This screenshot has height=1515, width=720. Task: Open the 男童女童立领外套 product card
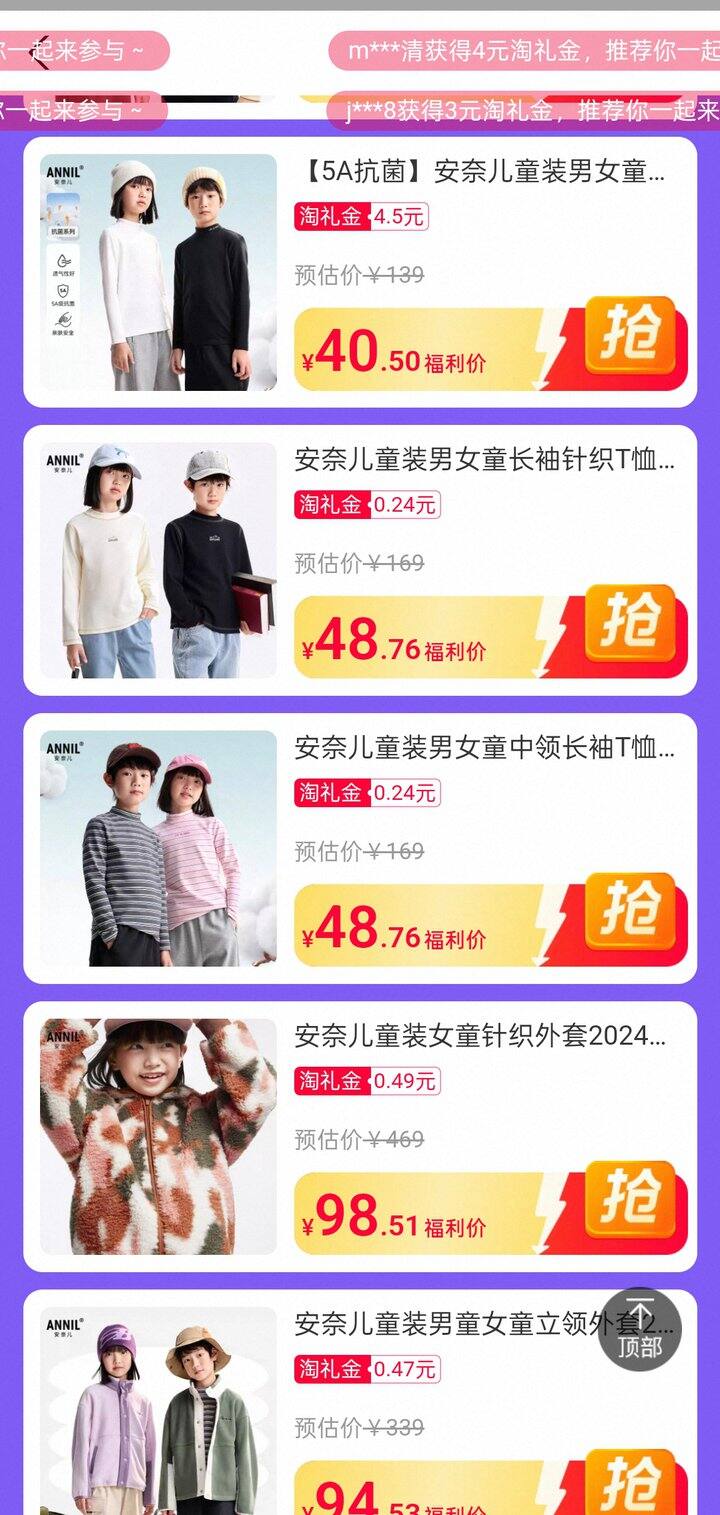pyautogui.click(x=440, y=1324)
